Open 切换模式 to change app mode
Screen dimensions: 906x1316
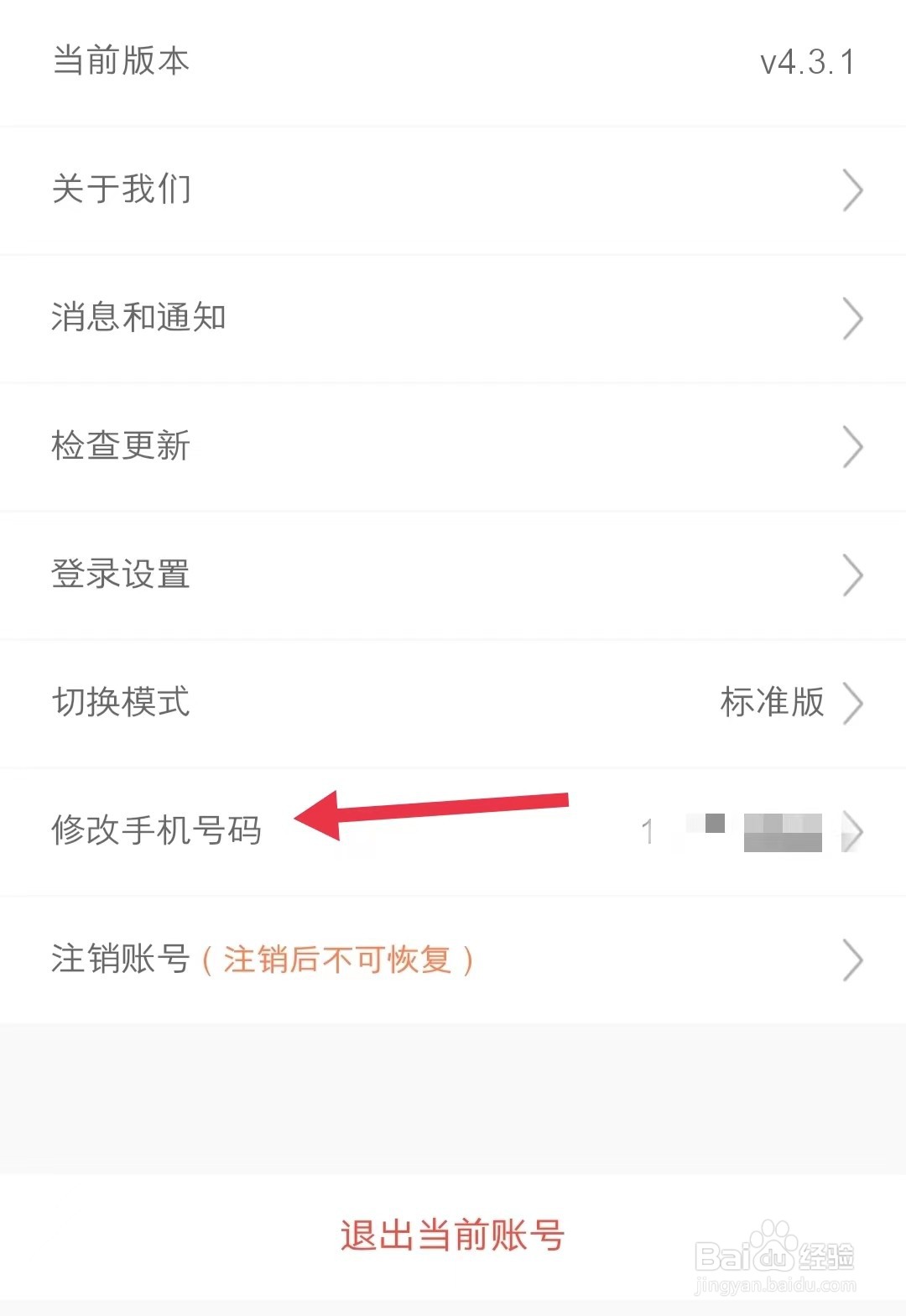[120, 704]
